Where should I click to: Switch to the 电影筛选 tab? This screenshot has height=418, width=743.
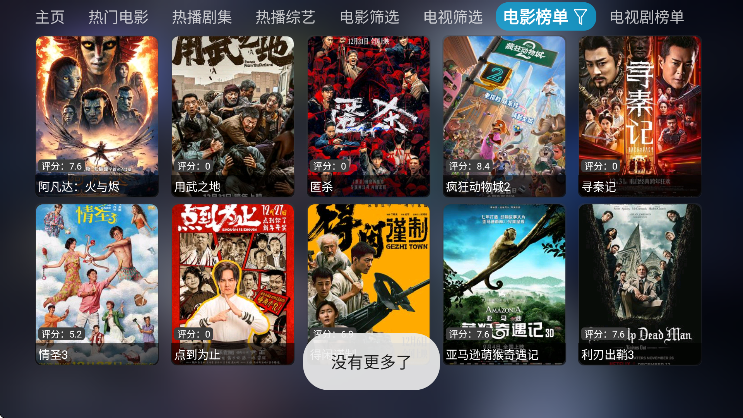369,17
